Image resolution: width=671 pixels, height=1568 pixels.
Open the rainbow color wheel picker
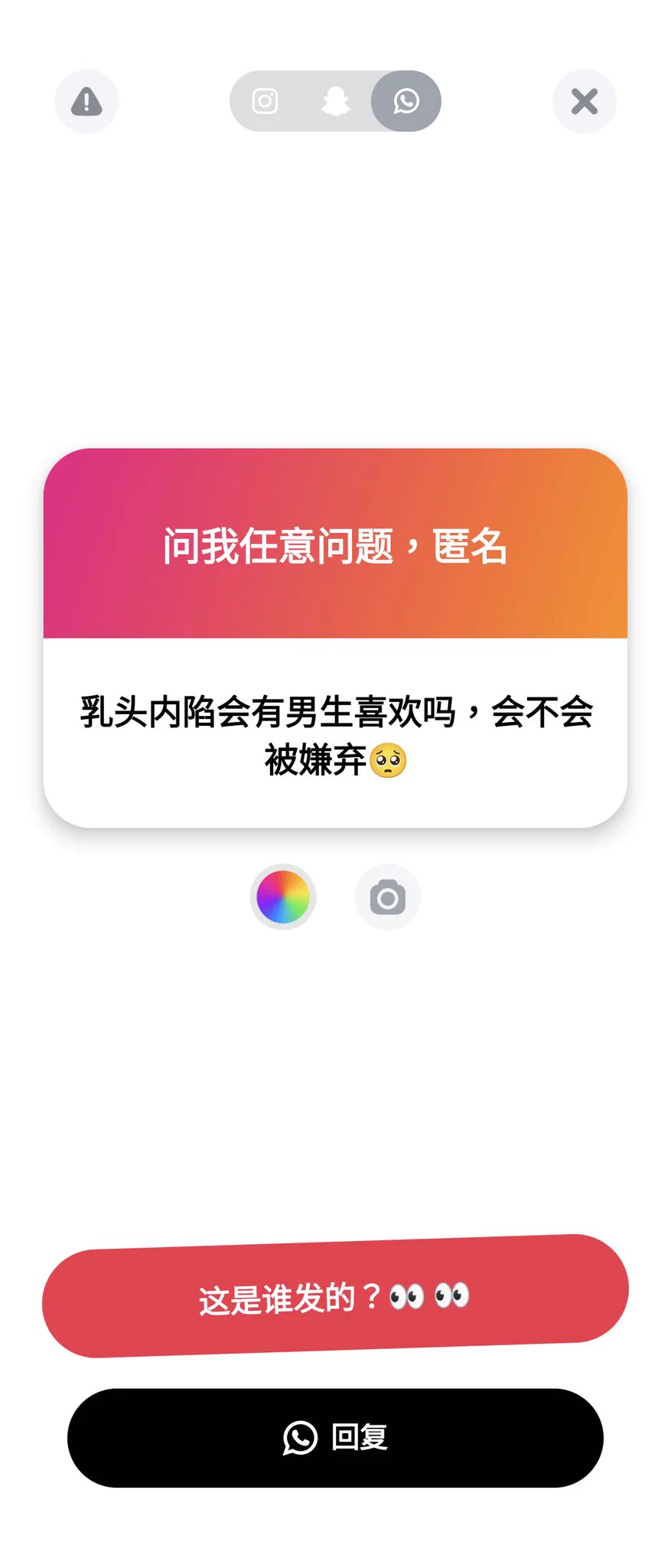283,897
